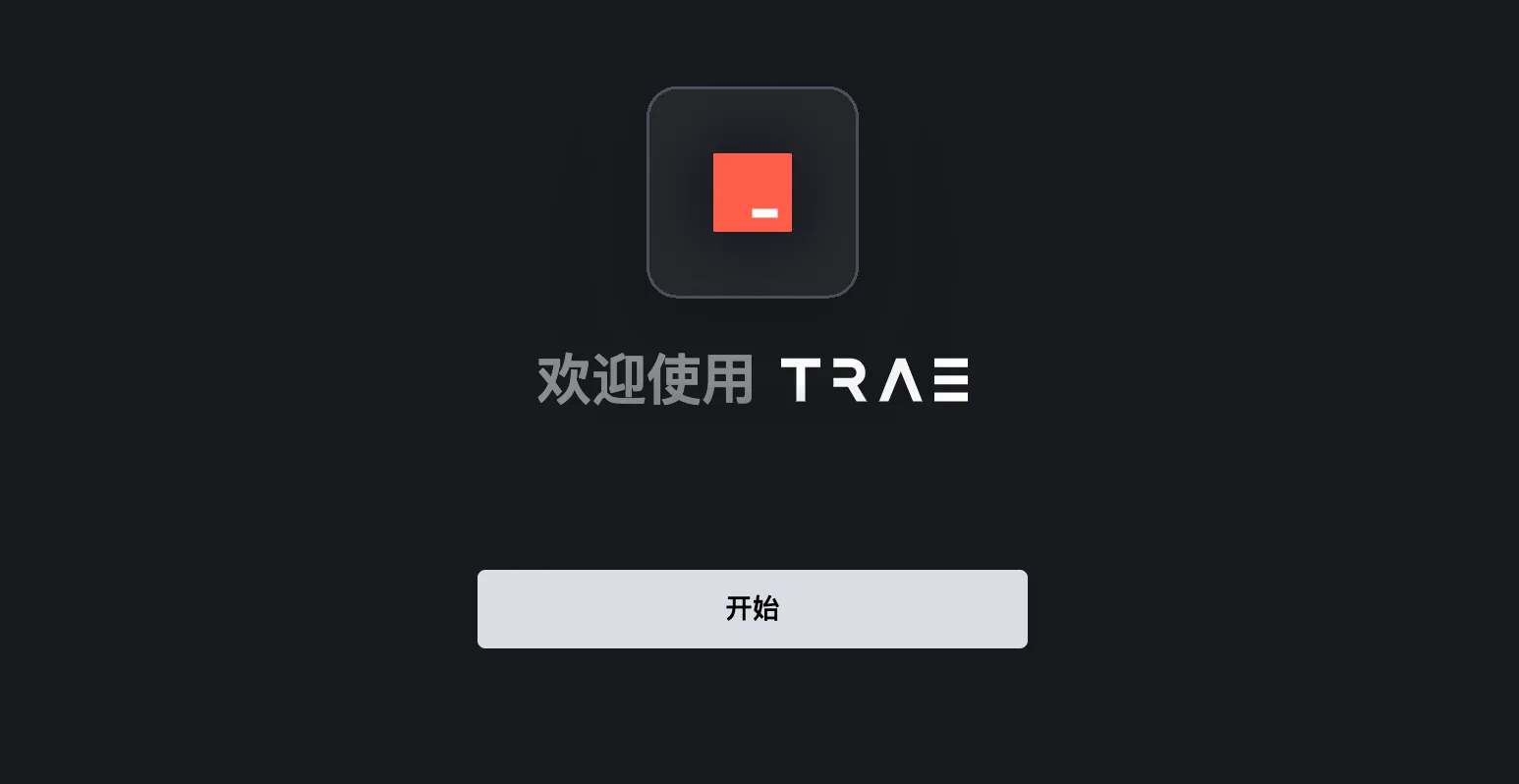The width and height of the screenshot is (1519, 784).
Task: Tap the 开始 button to get started
Action: [752, 608]
